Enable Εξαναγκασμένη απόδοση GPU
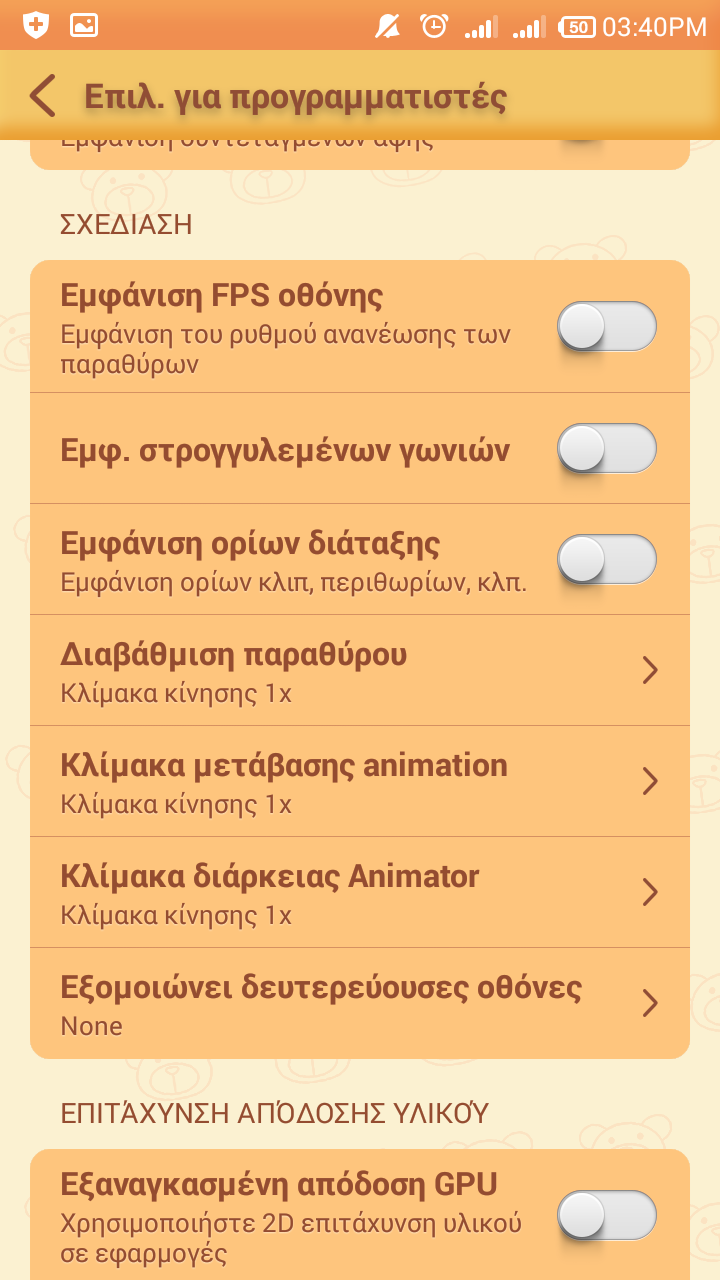720x1280 pixels. pos(606,1216)
